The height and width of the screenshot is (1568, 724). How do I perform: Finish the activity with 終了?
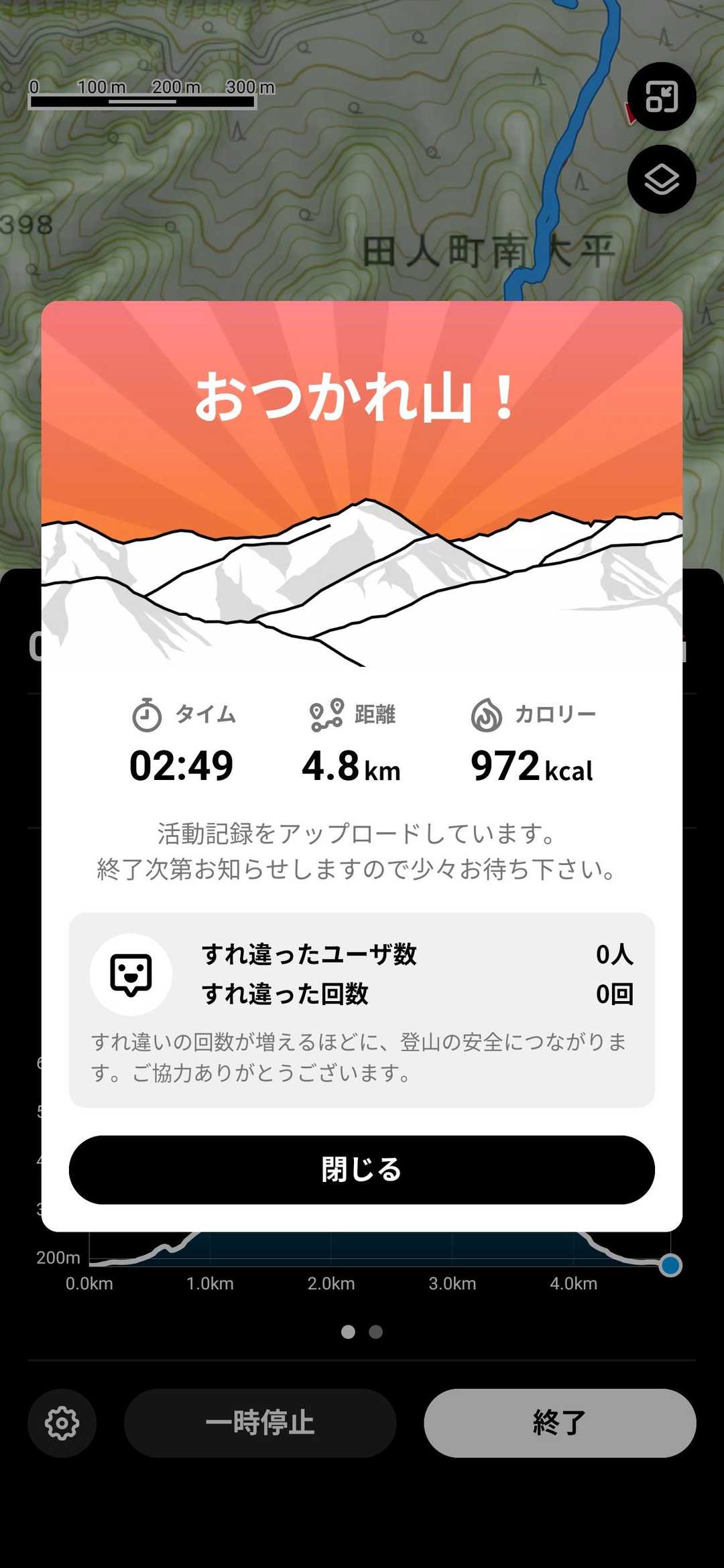click(560, 1423)
